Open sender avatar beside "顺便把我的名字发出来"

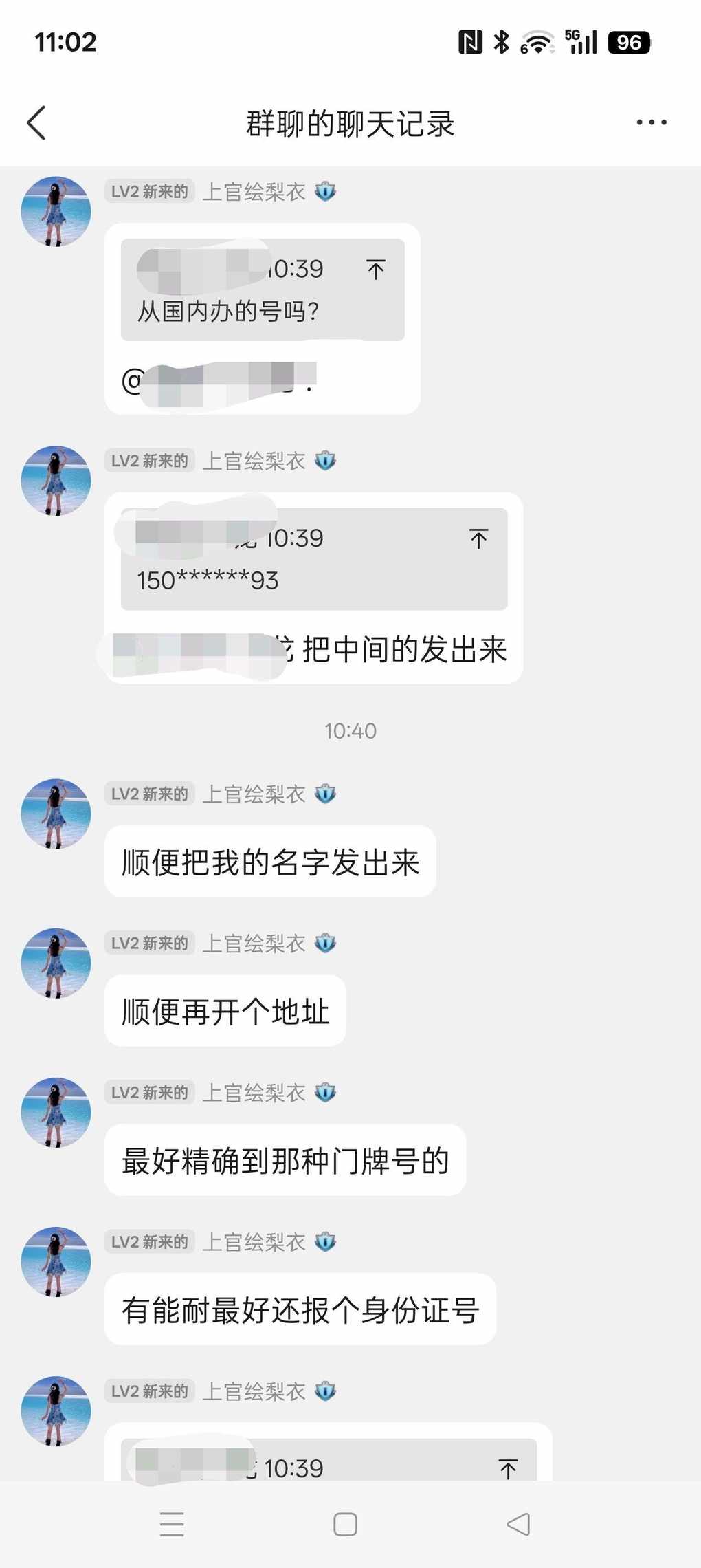tap(56, 814)
